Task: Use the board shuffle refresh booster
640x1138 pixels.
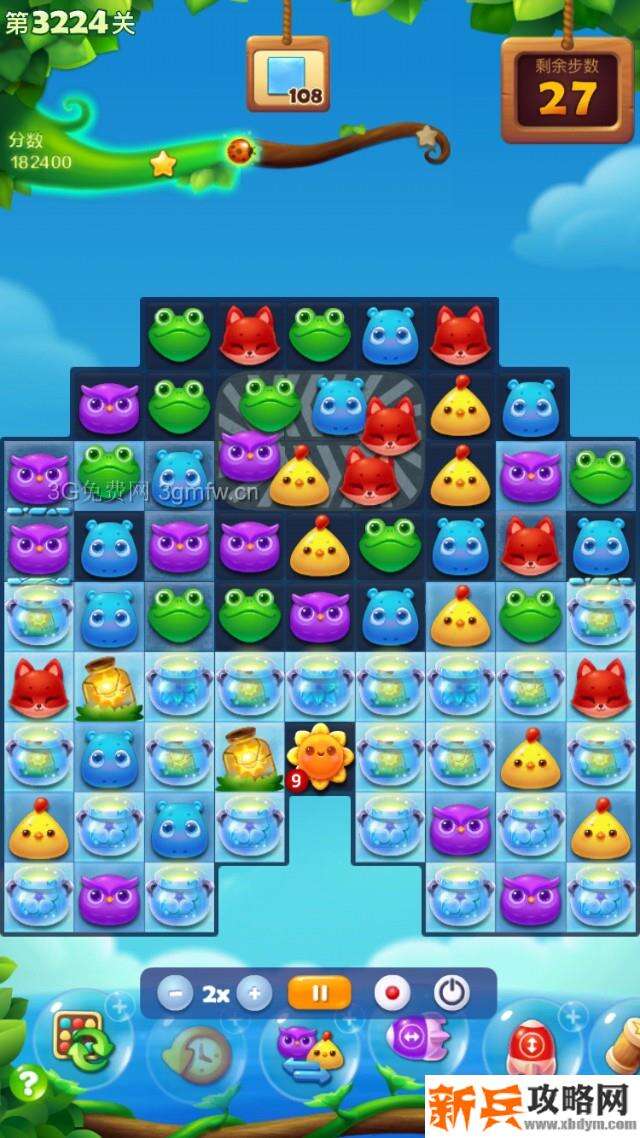Action: pyautogui.click(x=82, y=1042)
